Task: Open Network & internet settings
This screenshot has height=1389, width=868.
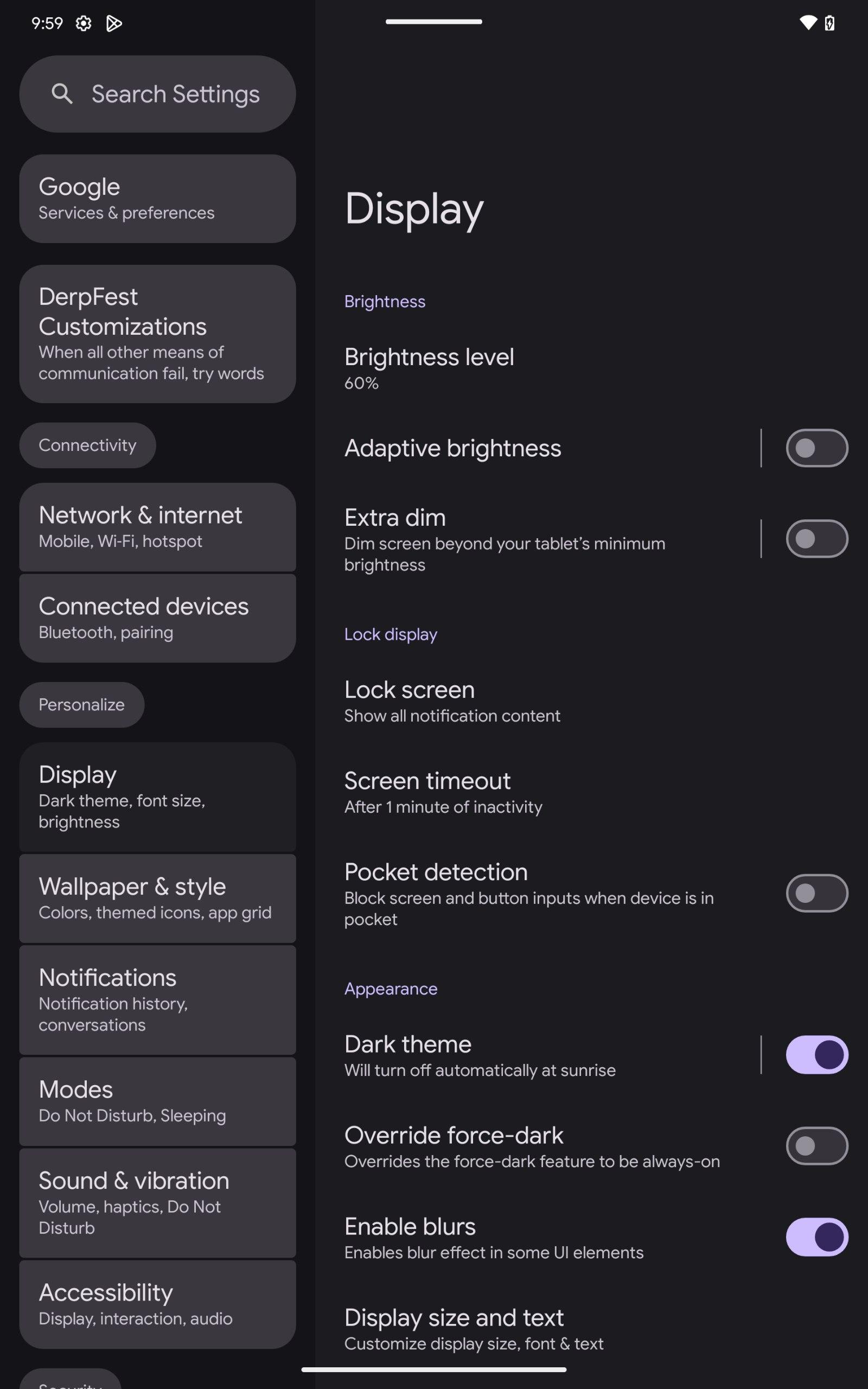Action: pos(157,527)
